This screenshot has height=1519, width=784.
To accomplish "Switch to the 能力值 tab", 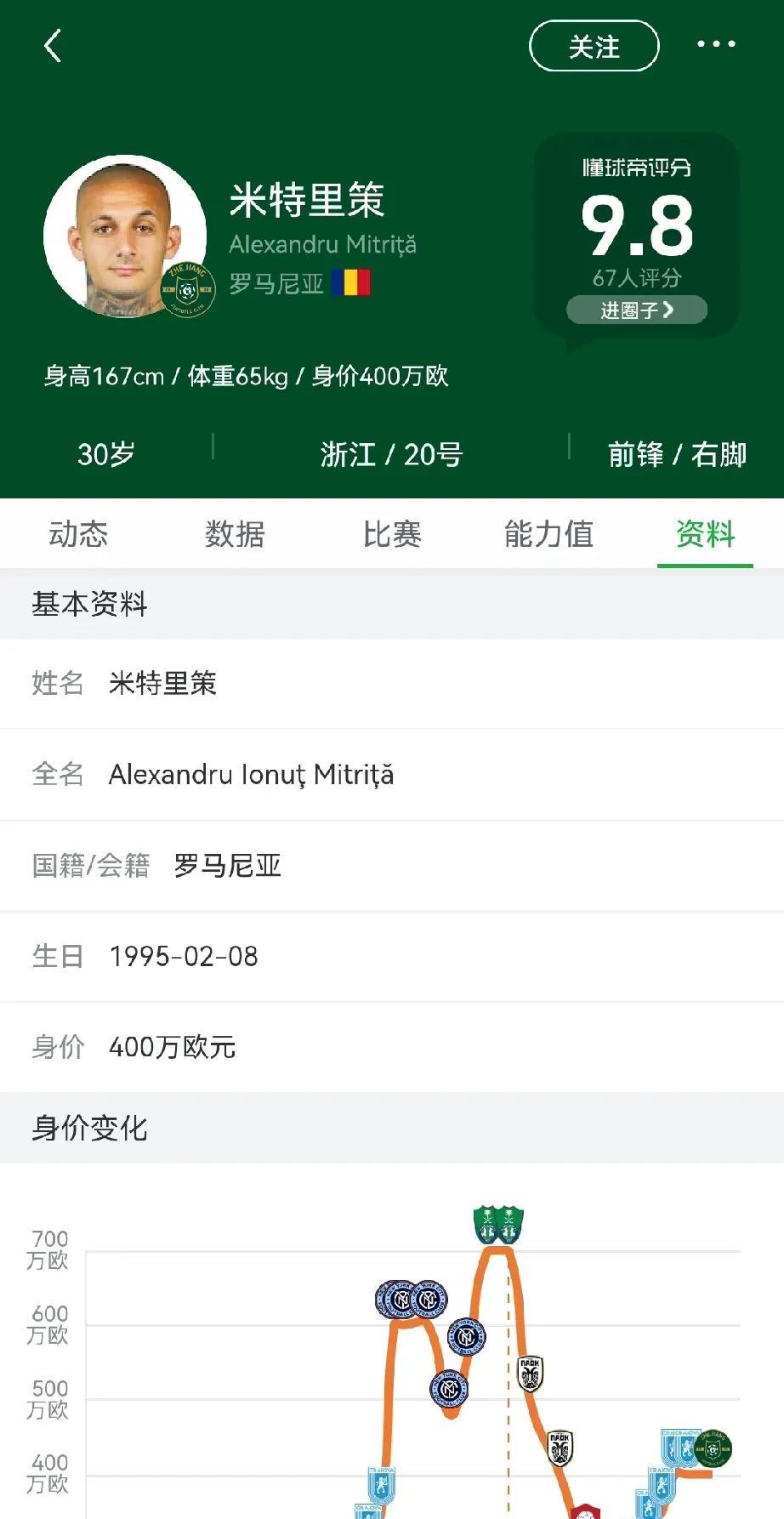I will [x=548, y=534].
